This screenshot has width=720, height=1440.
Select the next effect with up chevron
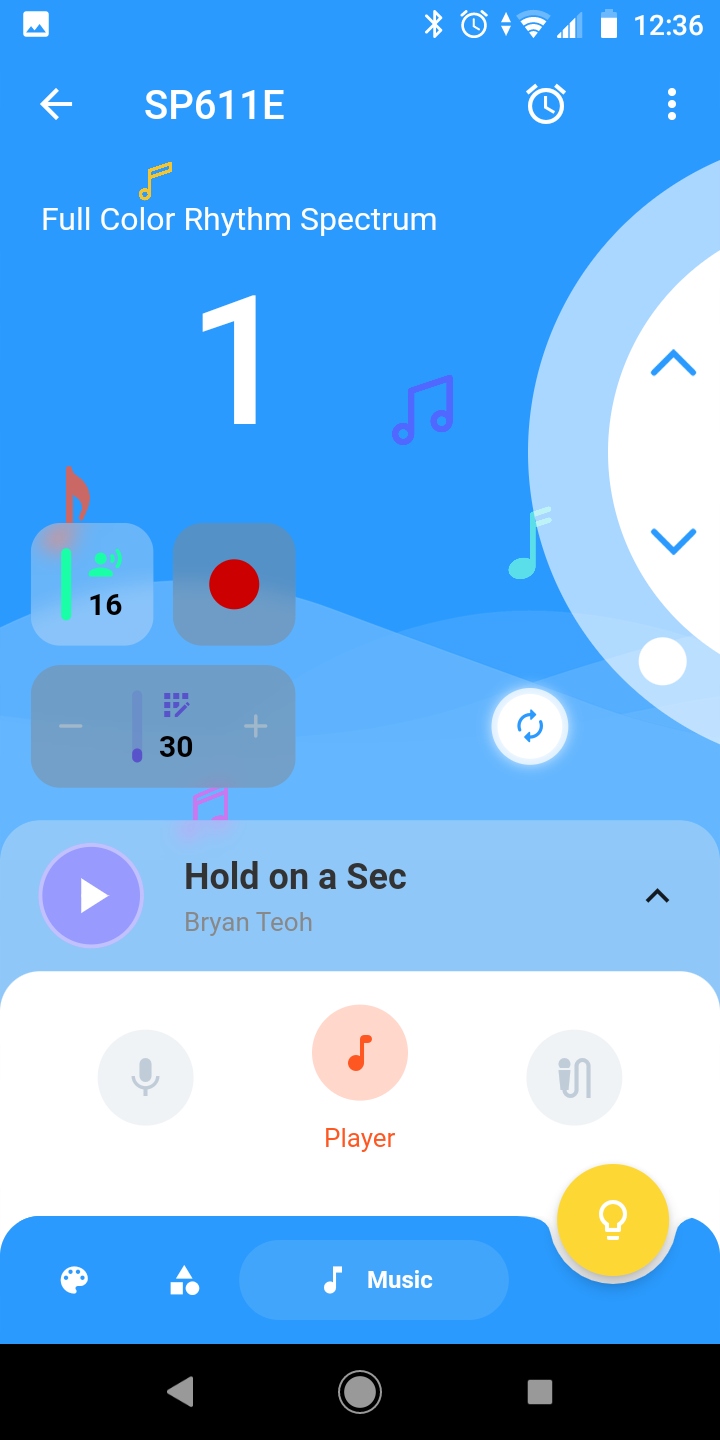coord(673,363)
